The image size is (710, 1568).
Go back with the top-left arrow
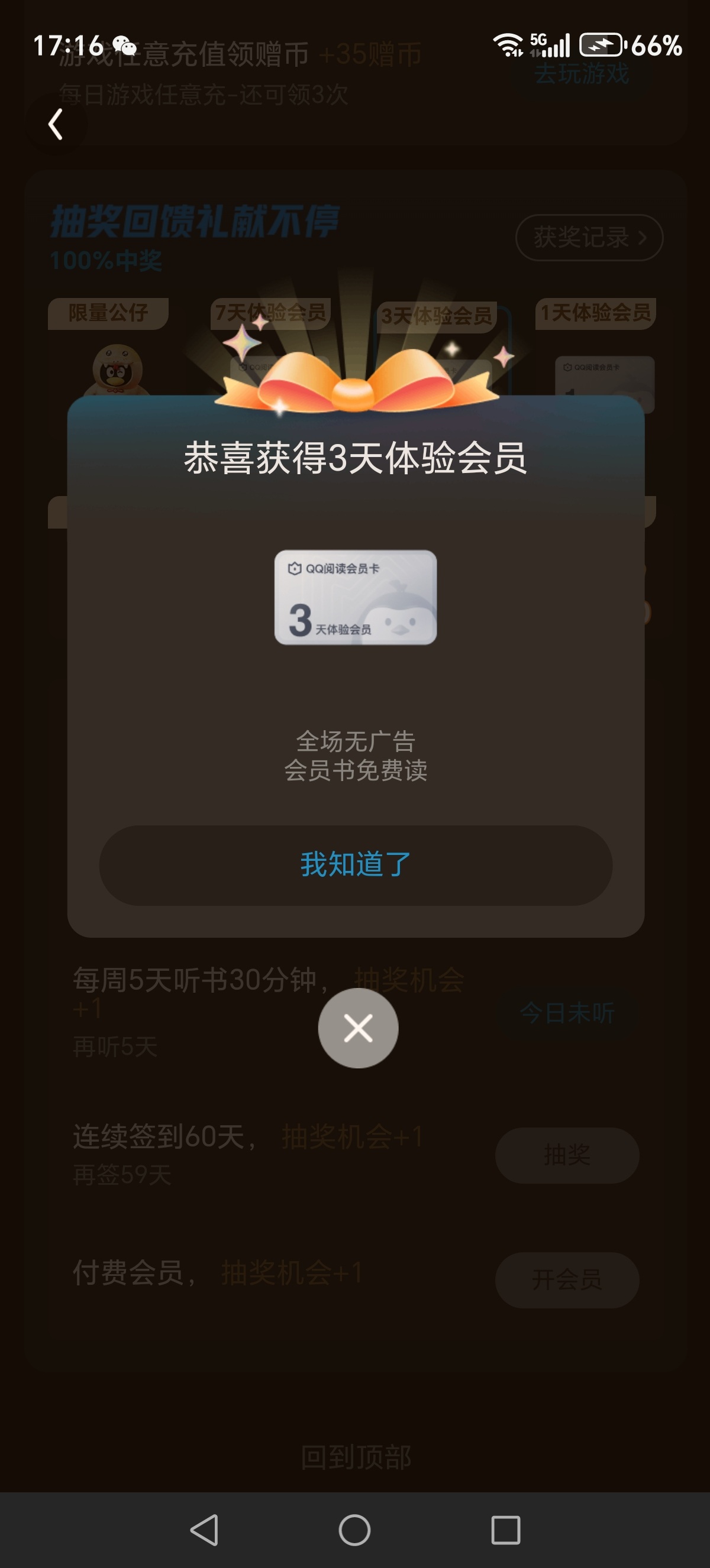point(56,124)
